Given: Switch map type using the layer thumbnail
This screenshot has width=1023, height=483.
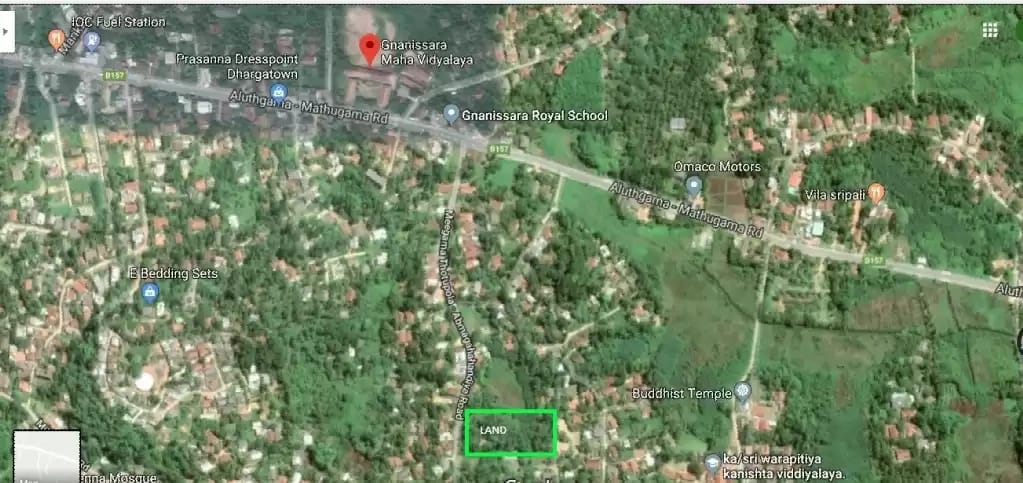Looking at the screenshot, I should tap(46, 456).
